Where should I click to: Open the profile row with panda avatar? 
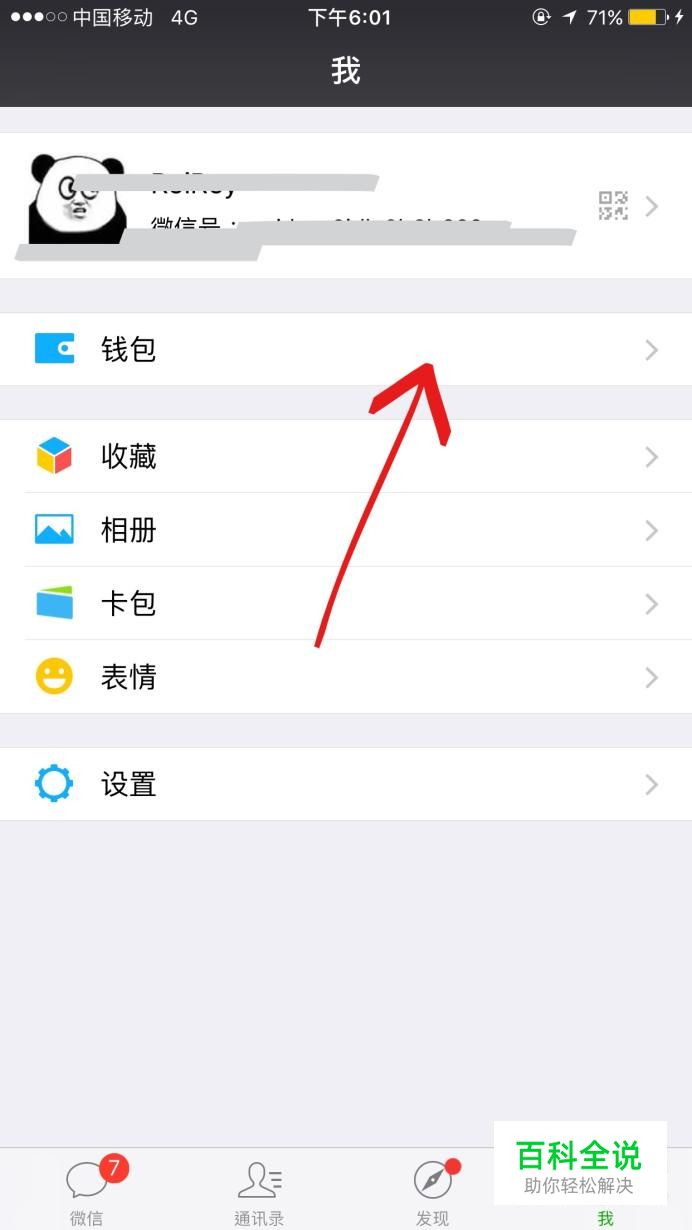[345, 206]
